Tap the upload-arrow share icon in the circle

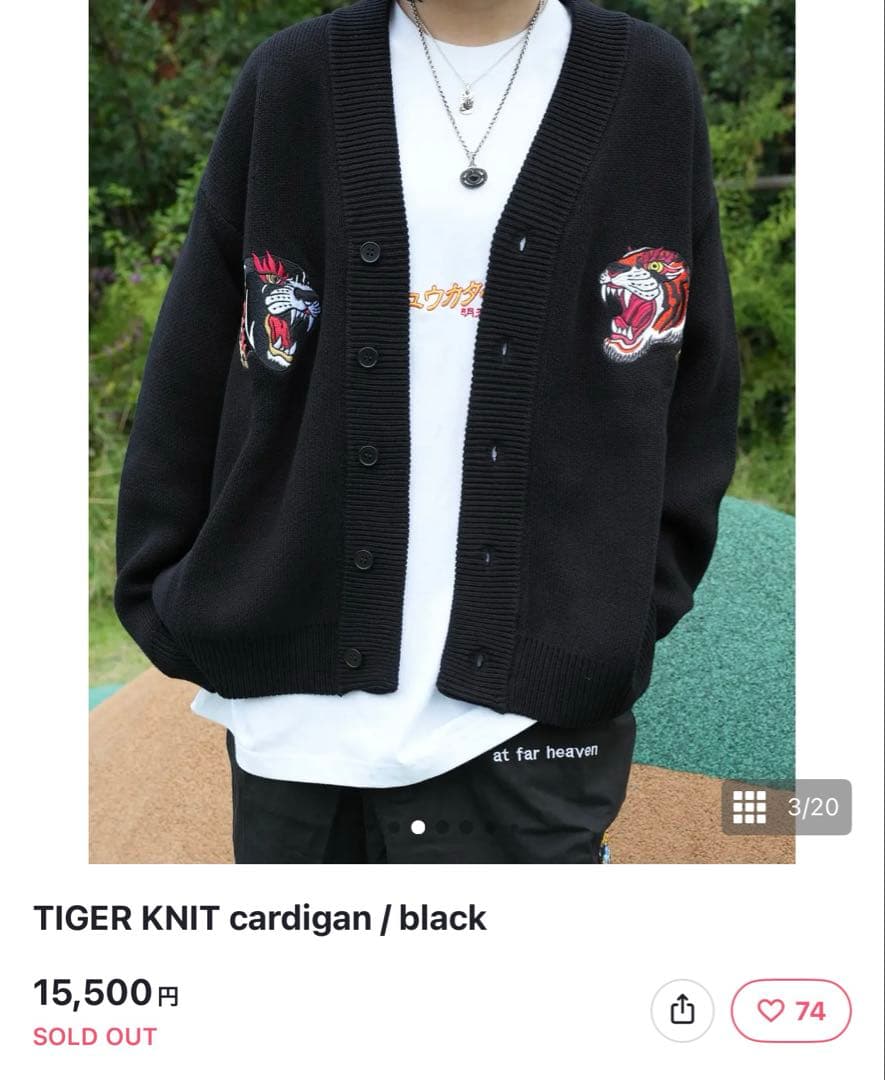(x=683, y=1012)
